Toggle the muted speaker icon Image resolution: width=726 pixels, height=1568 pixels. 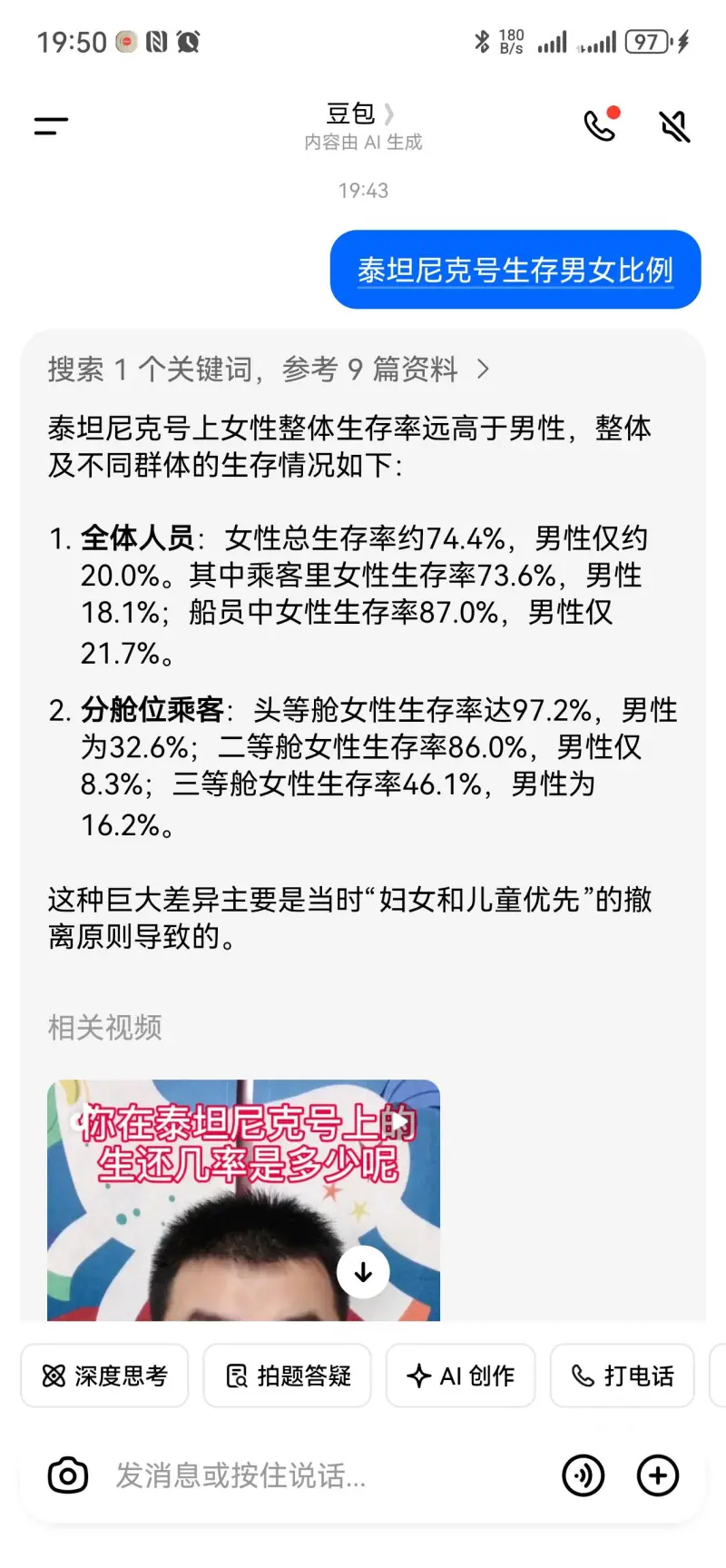pos(674,126)
